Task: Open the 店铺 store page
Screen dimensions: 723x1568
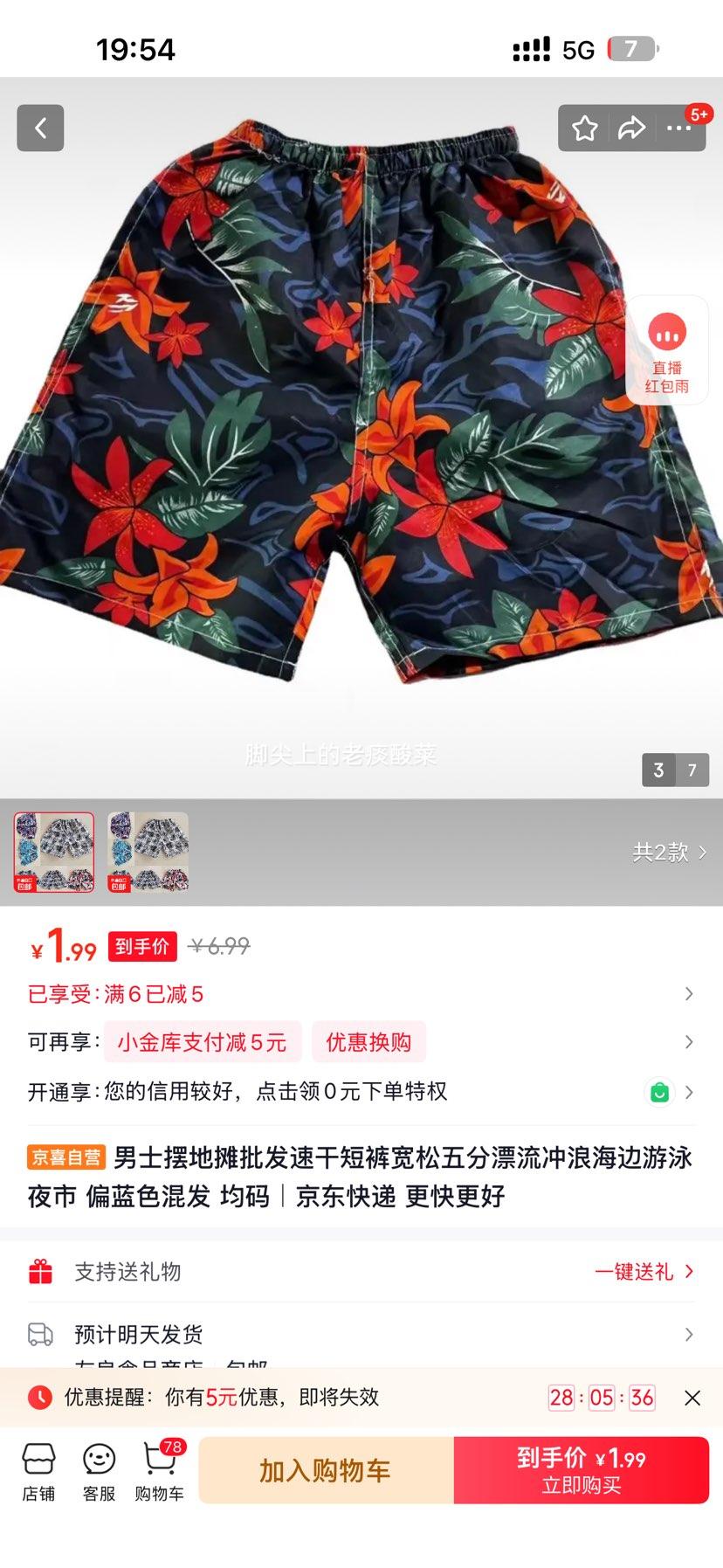Action: [x=38, y=1471]
